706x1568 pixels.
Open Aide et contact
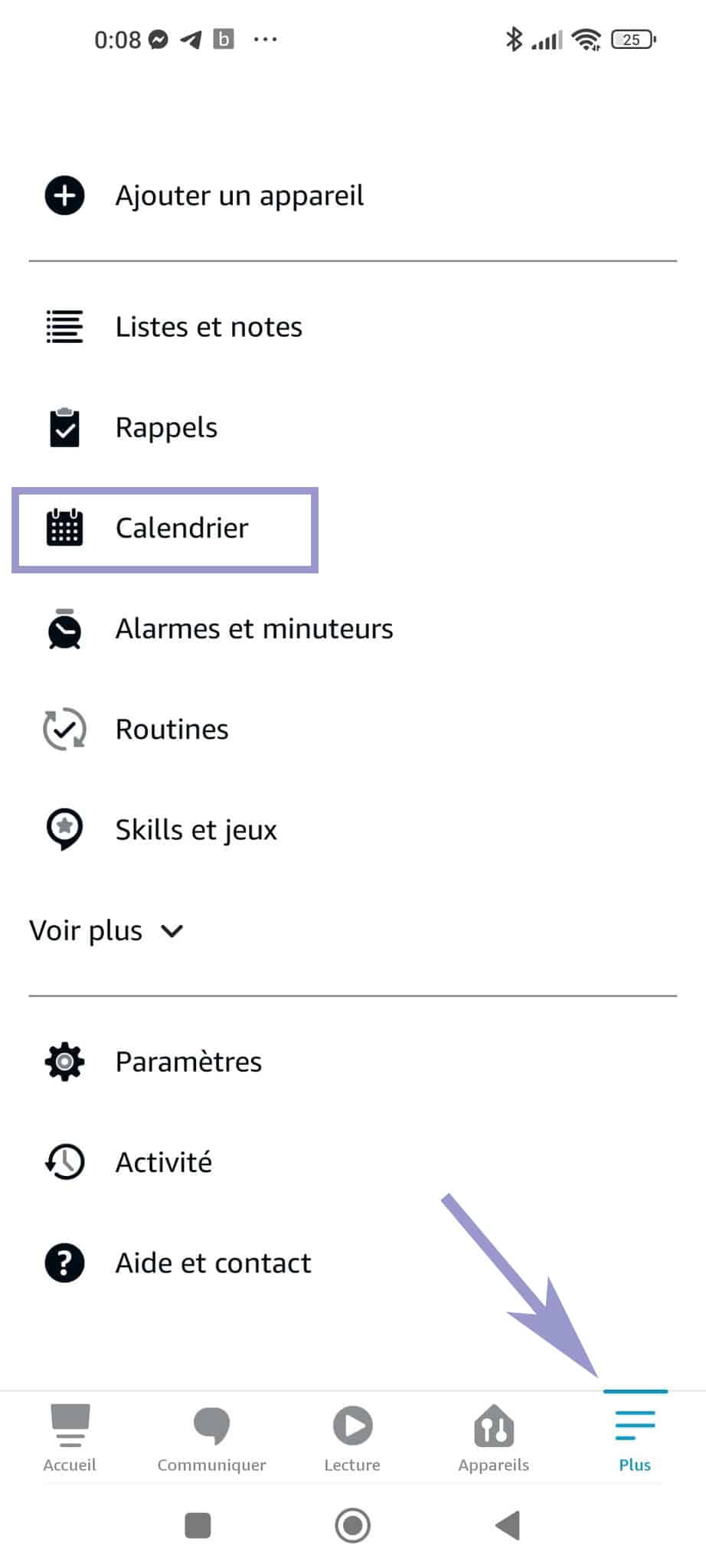352,1263
